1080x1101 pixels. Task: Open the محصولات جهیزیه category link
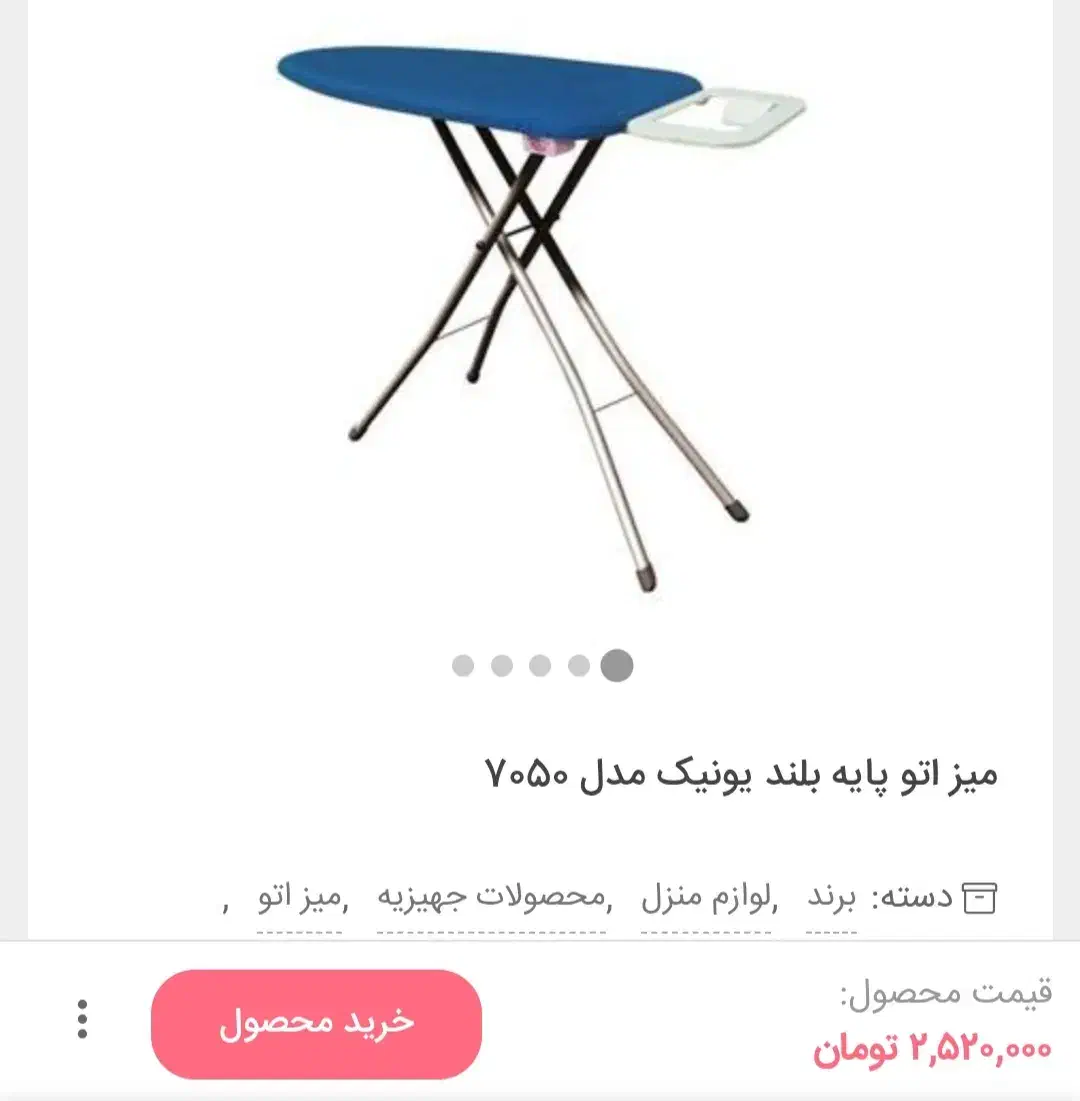pyautogui.click(x=492, y=897)
